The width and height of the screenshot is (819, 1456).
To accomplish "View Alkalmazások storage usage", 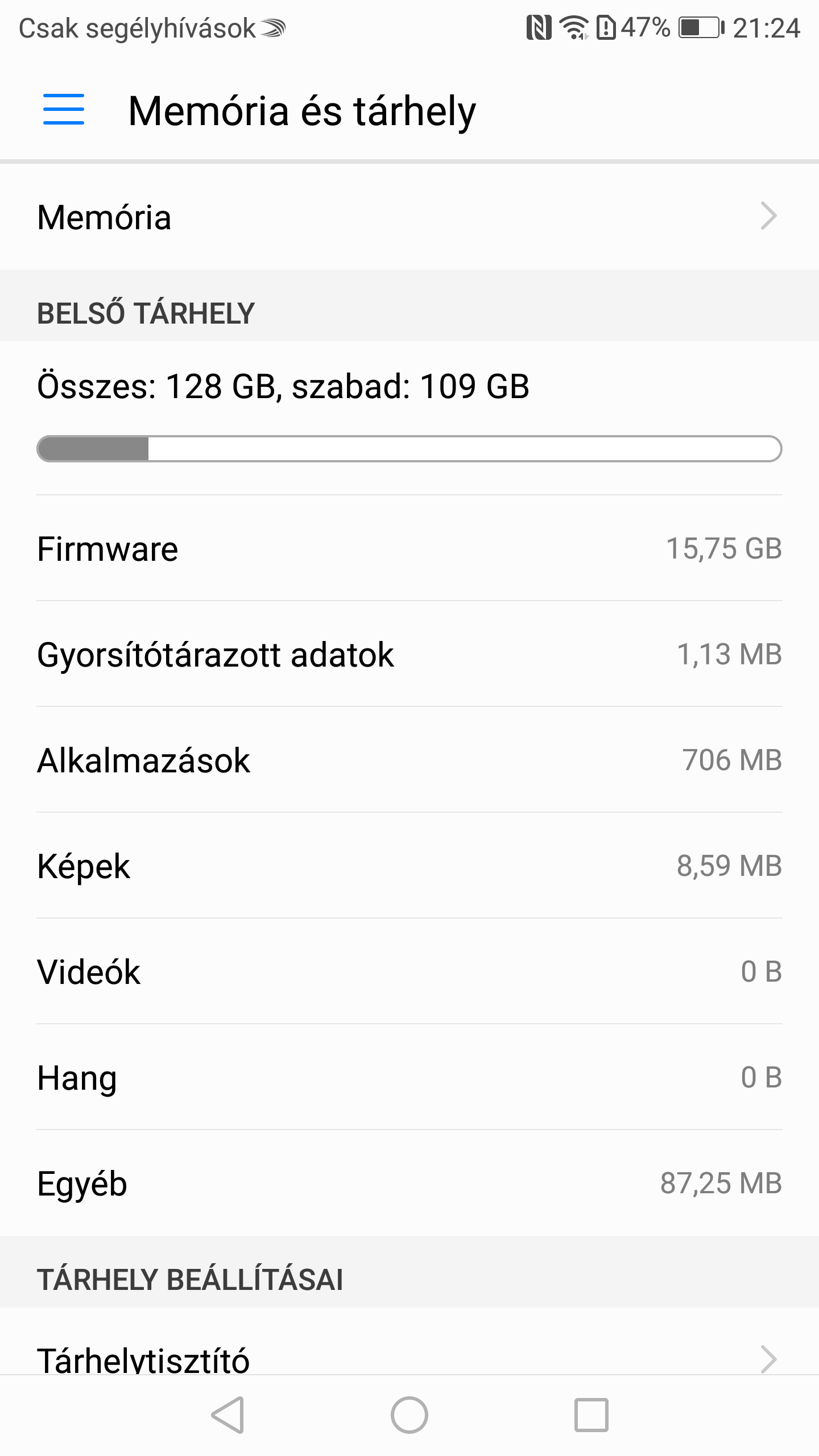I will 409,760.
